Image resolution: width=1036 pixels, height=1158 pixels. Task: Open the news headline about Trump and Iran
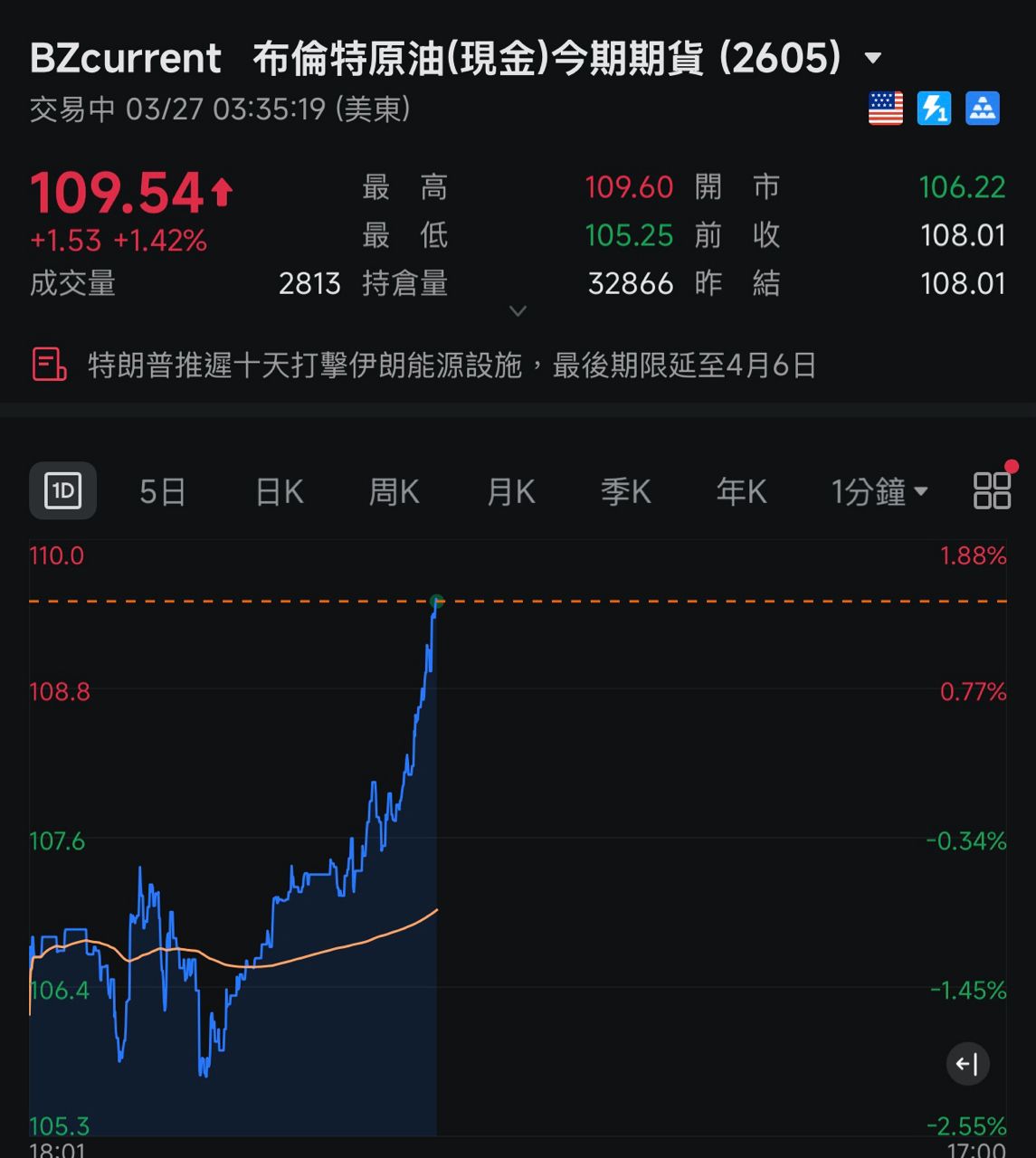pyautogui.click(x=451, y=365)
